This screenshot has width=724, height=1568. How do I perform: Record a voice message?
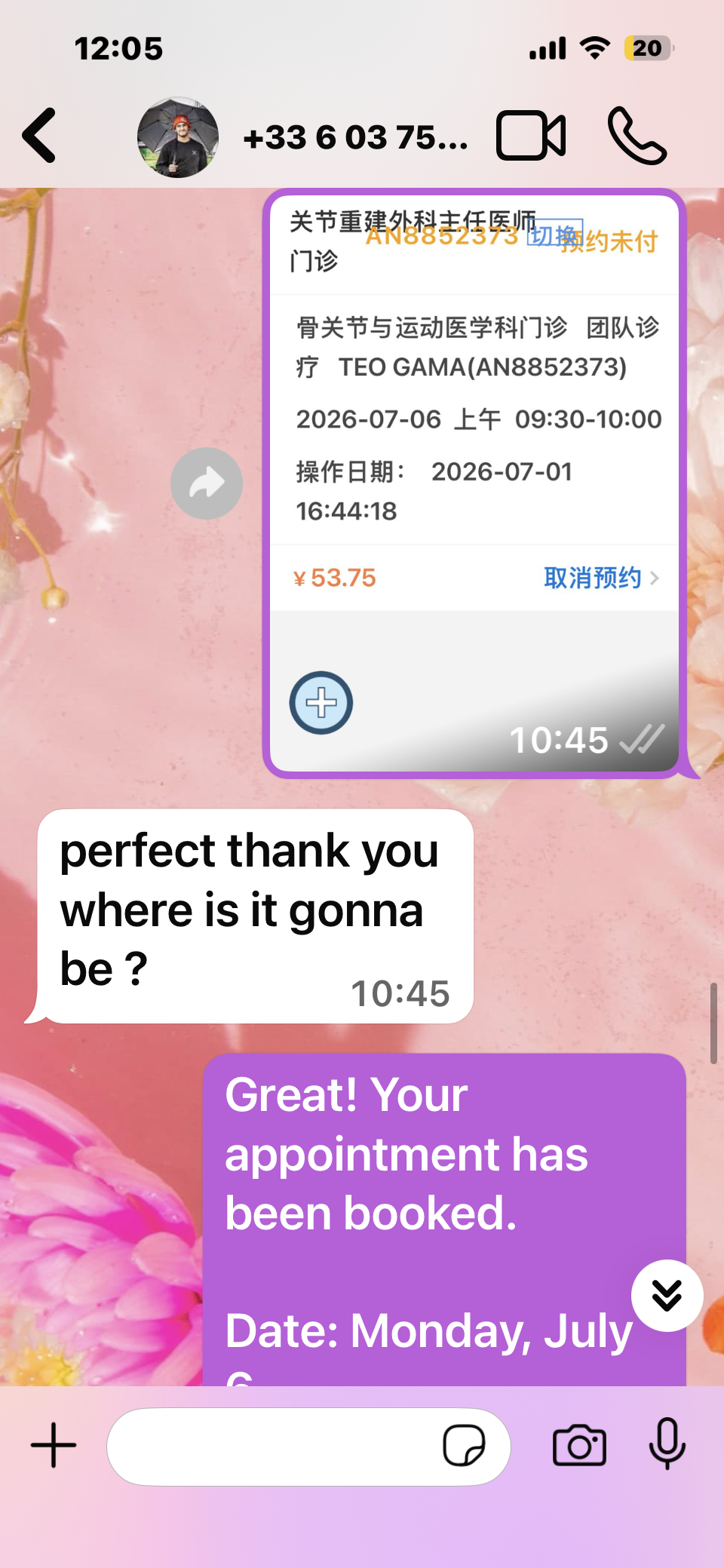[x=667, y=1444]
